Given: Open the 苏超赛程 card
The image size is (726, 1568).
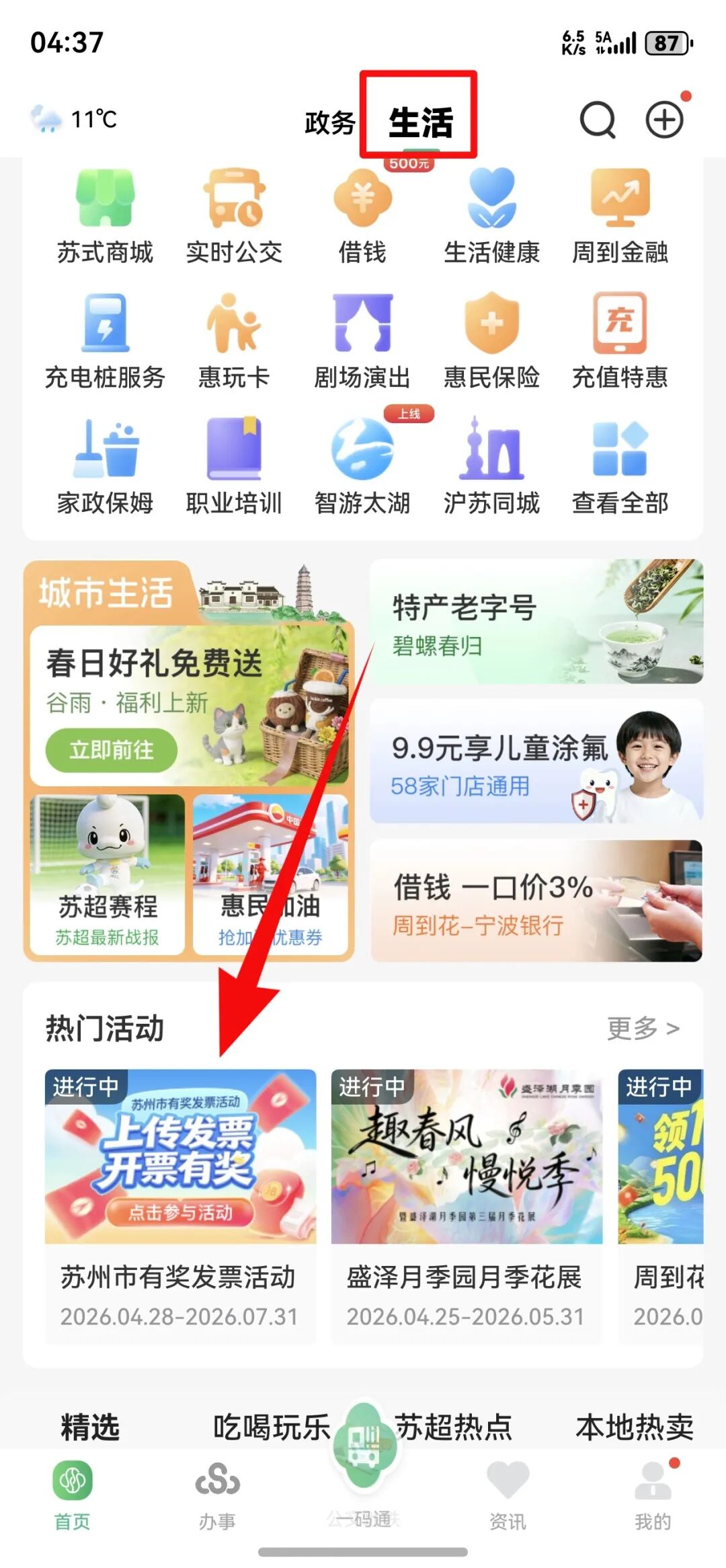Looking at the screenshot, I should point(108,874).
